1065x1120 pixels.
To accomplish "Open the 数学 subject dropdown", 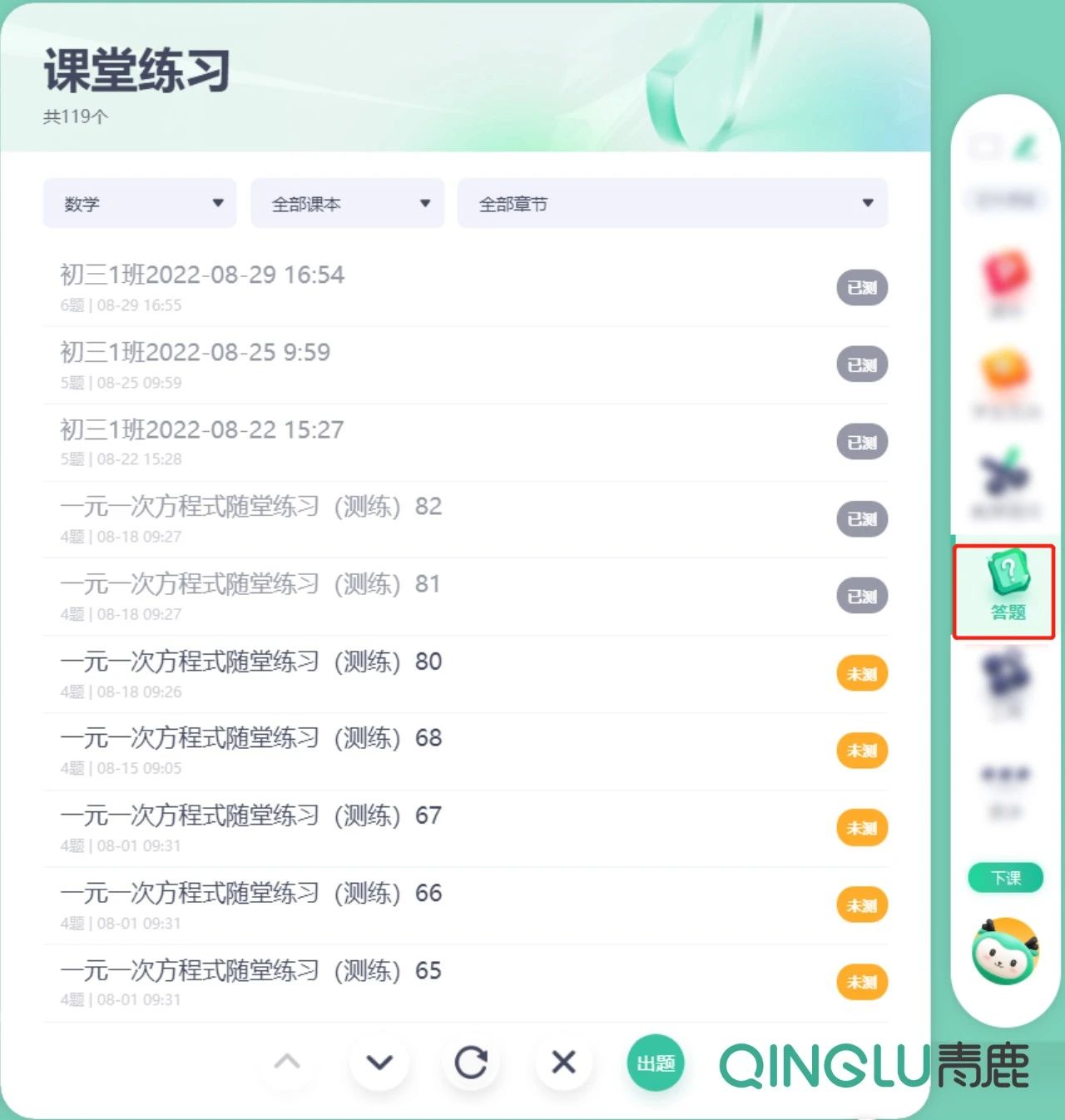I will (140, 203).
